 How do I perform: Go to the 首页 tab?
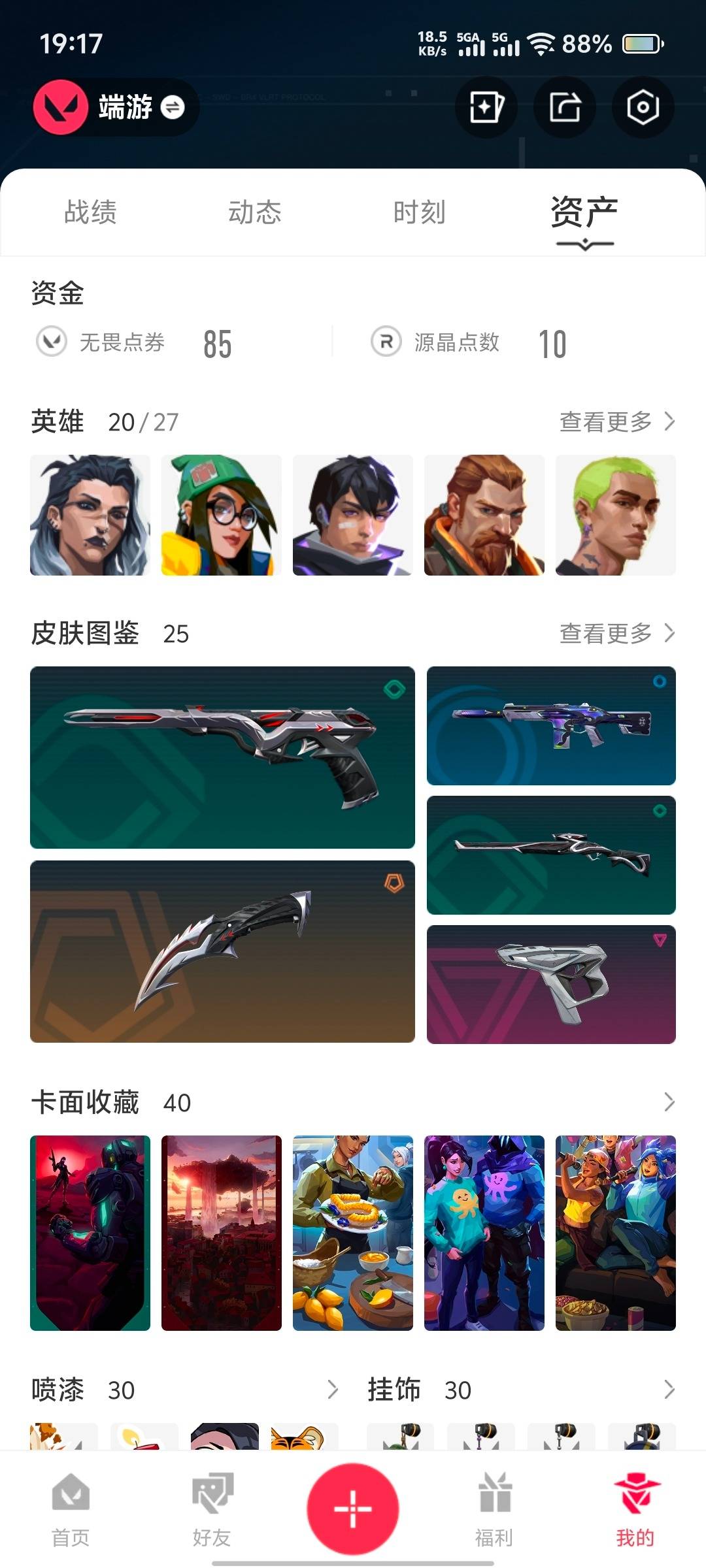[71, 1510]
